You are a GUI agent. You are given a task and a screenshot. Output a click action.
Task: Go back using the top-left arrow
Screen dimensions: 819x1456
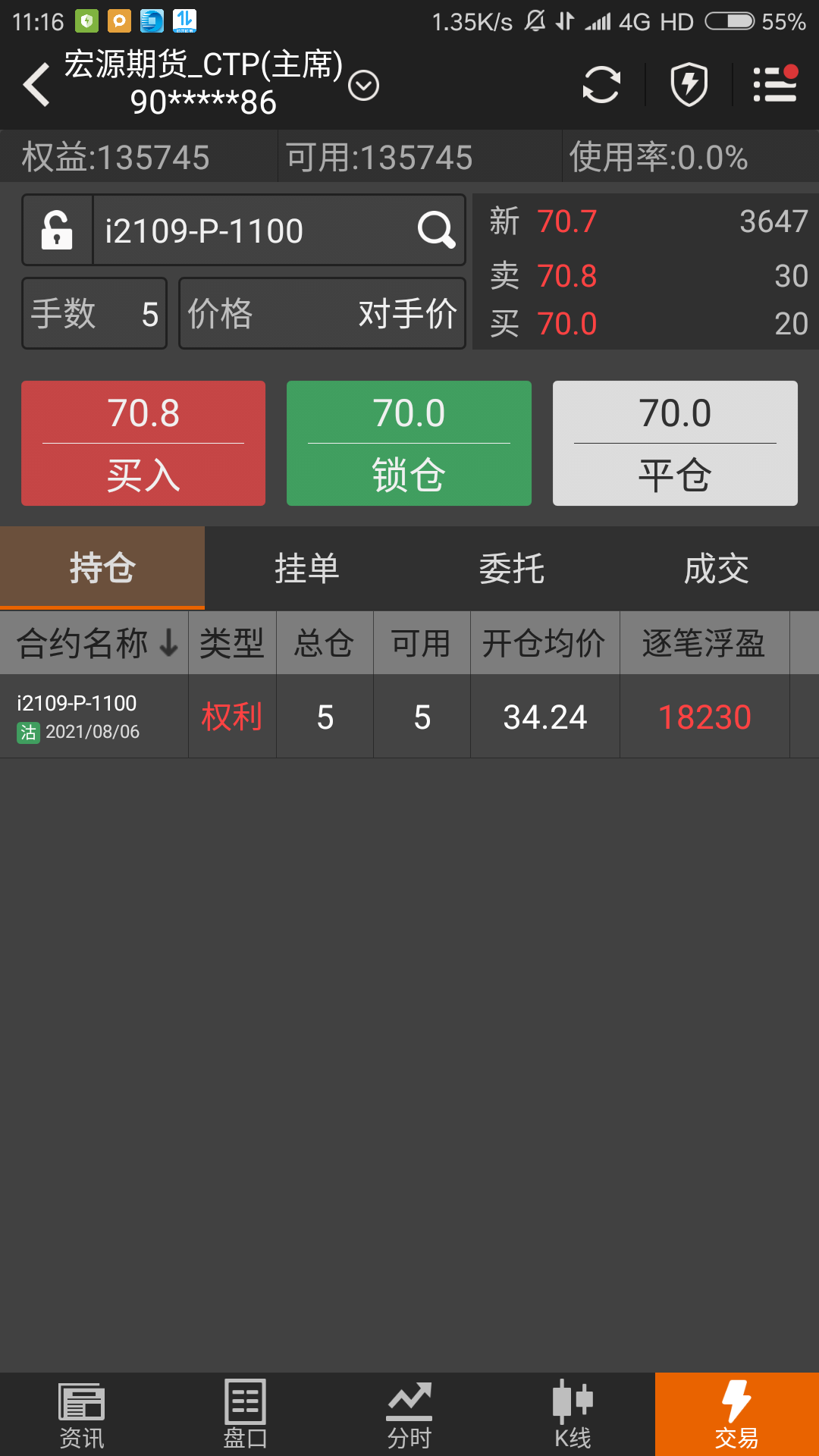coord(36,84)
